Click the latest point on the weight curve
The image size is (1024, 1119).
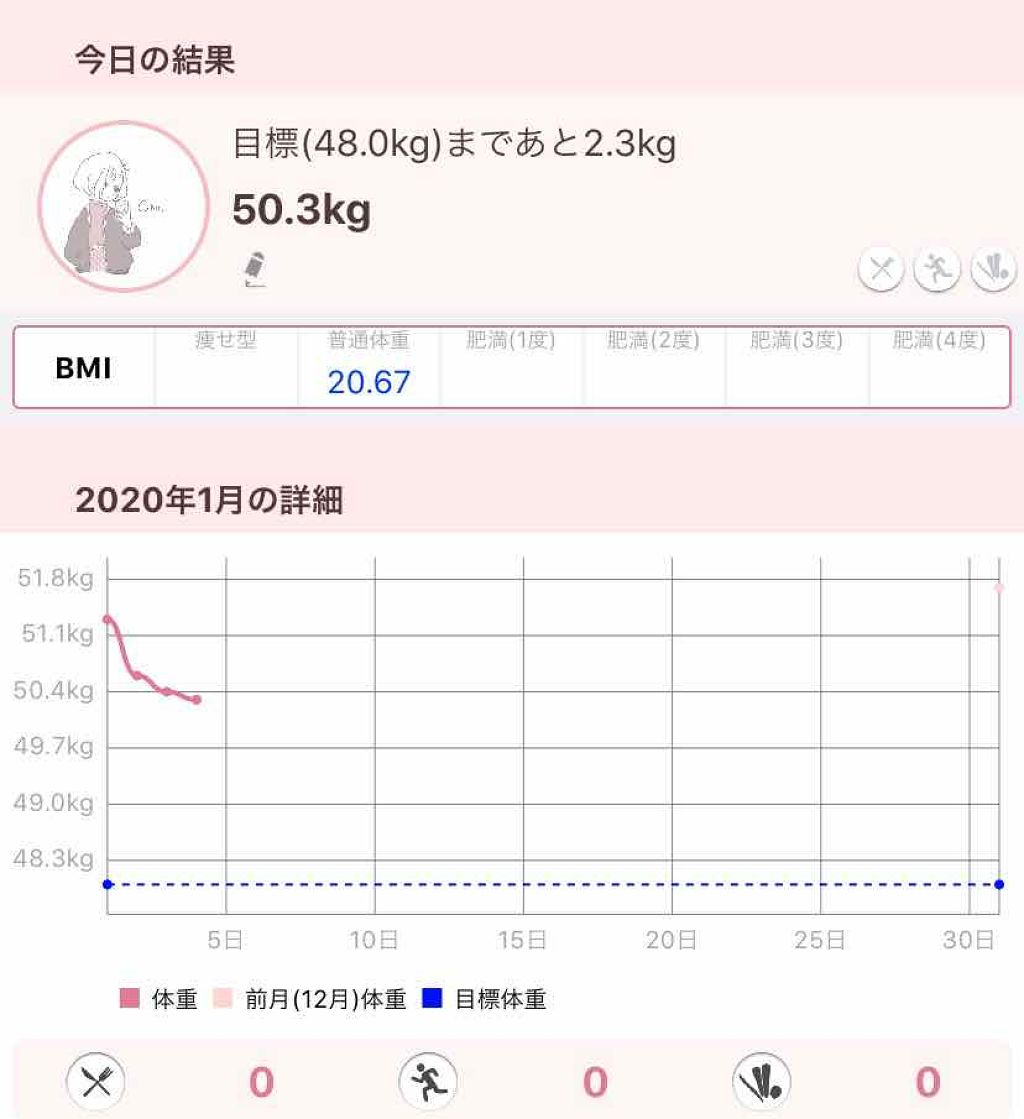click(x=196, y=700)
